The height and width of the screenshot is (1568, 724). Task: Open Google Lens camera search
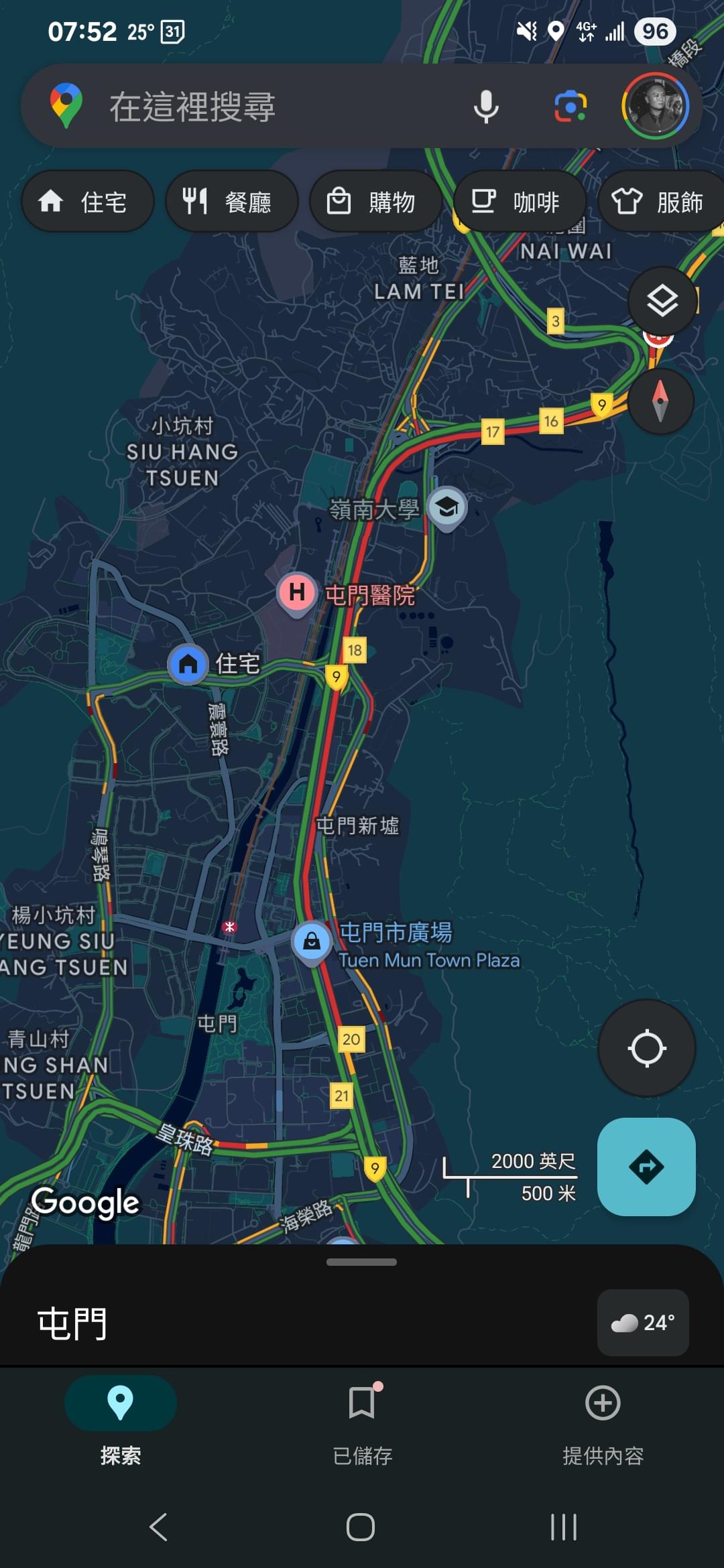(570, 107)
